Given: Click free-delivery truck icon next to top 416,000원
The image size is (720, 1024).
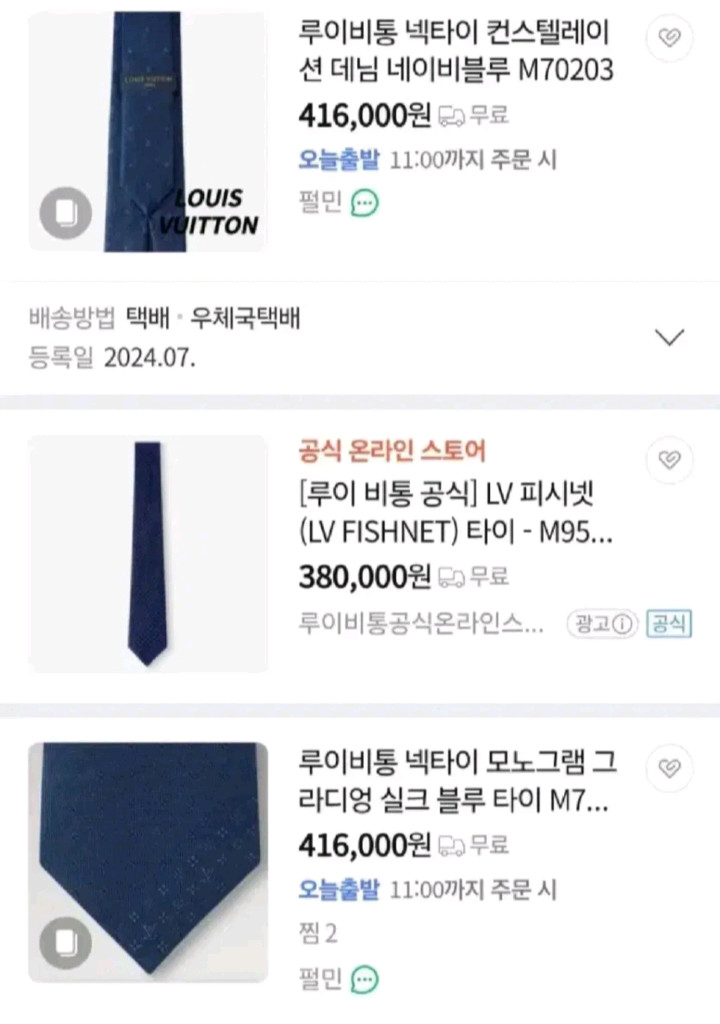Looking at the screenshot, I should tap(452, 117).
